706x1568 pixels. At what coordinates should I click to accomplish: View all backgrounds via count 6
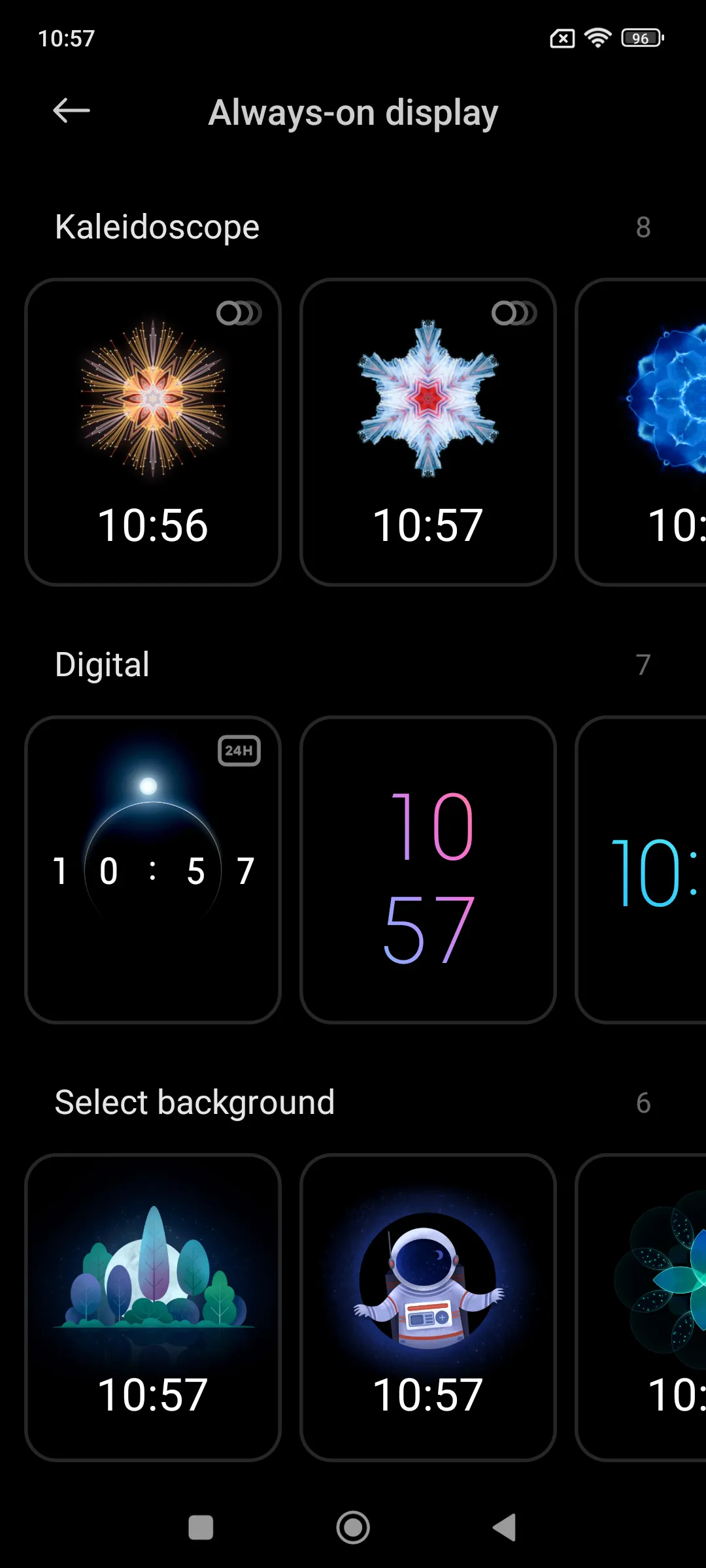coord(643,1103)
